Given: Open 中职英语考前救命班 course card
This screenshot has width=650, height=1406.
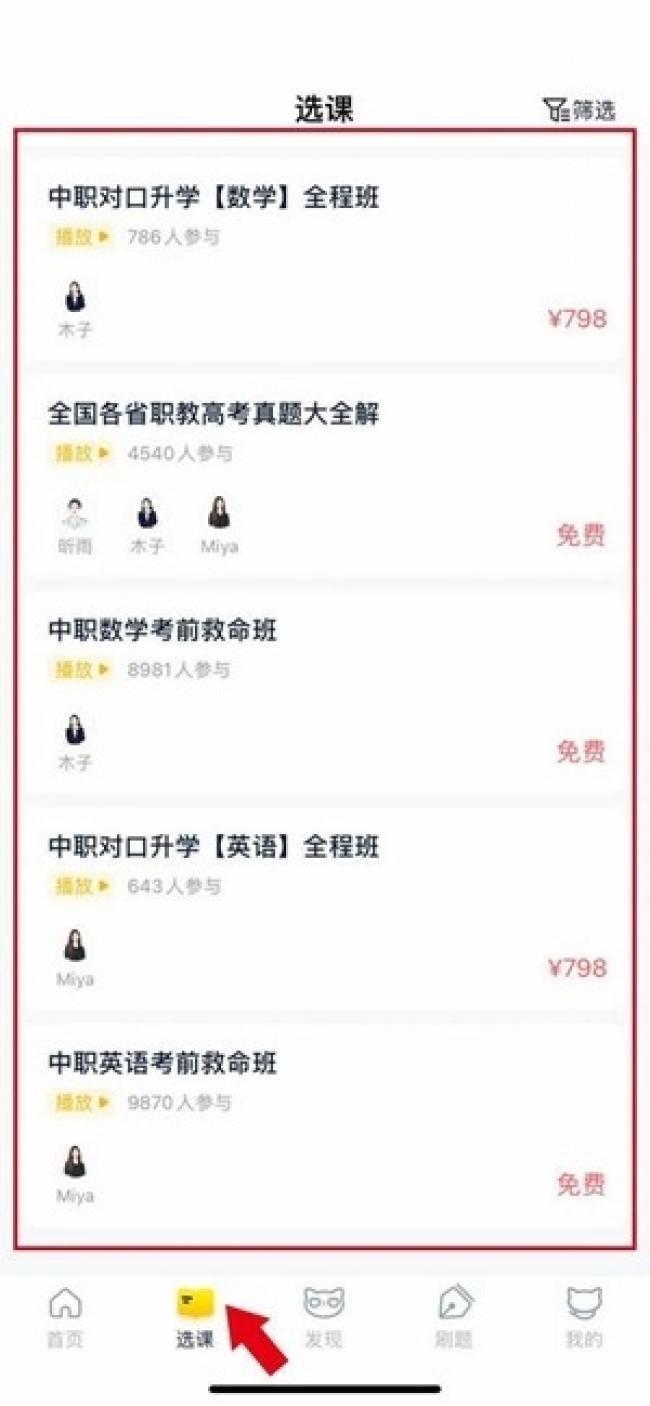Looking at the screenshot, I should [325, 1125].
